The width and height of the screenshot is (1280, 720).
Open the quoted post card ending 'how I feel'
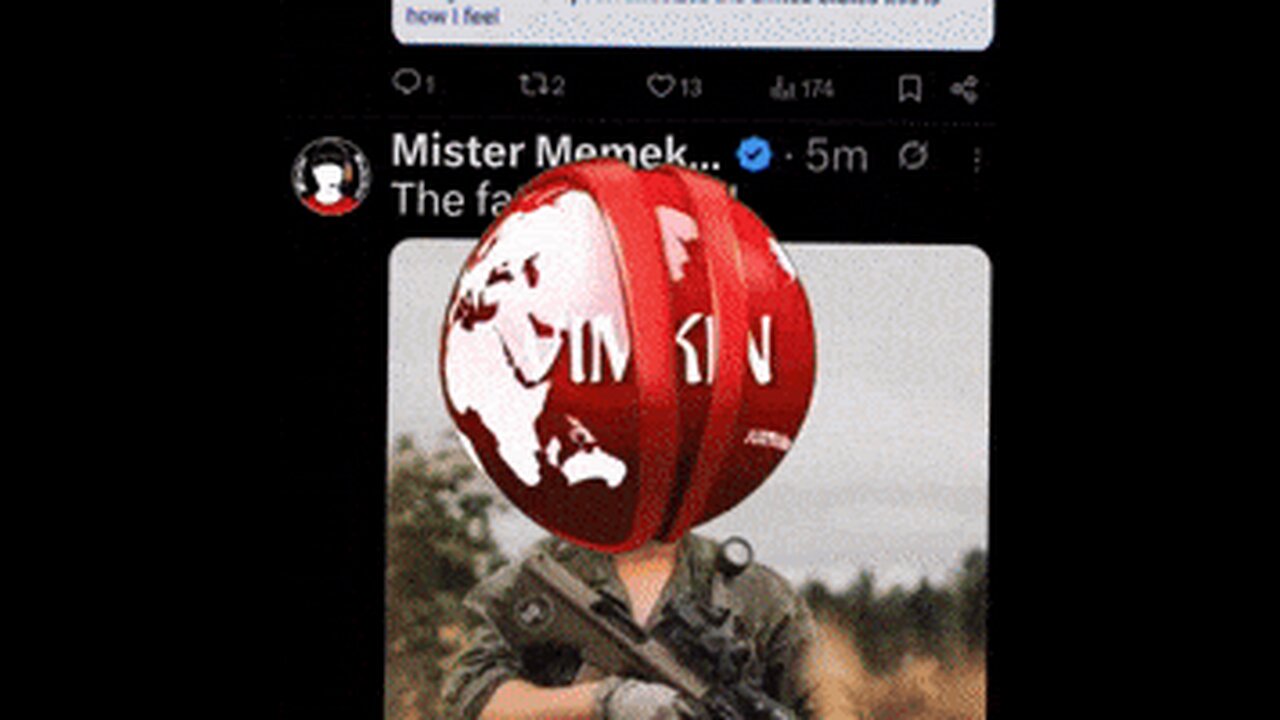(692, 20)
